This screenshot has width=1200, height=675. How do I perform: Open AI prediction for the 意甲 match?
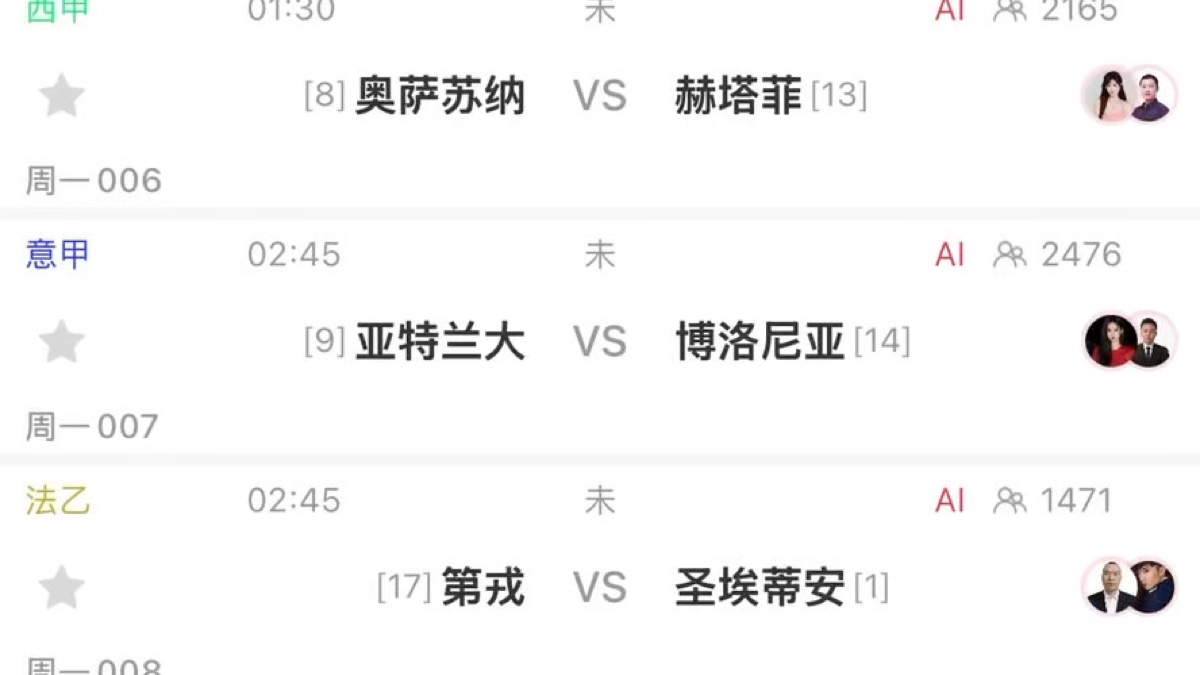(x=950, y=255)
